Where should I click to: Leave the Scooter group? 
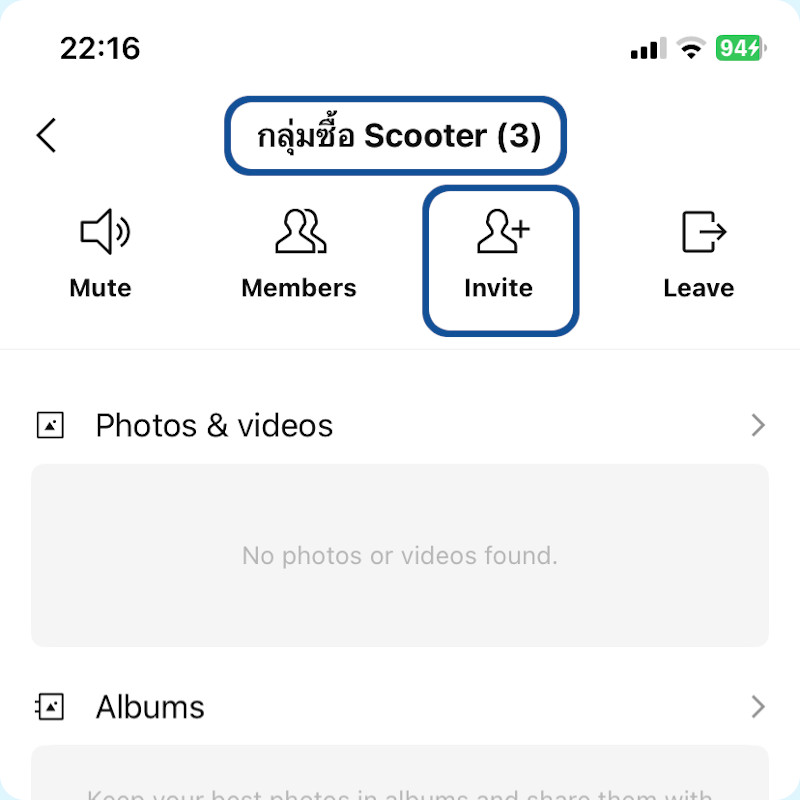699,255
